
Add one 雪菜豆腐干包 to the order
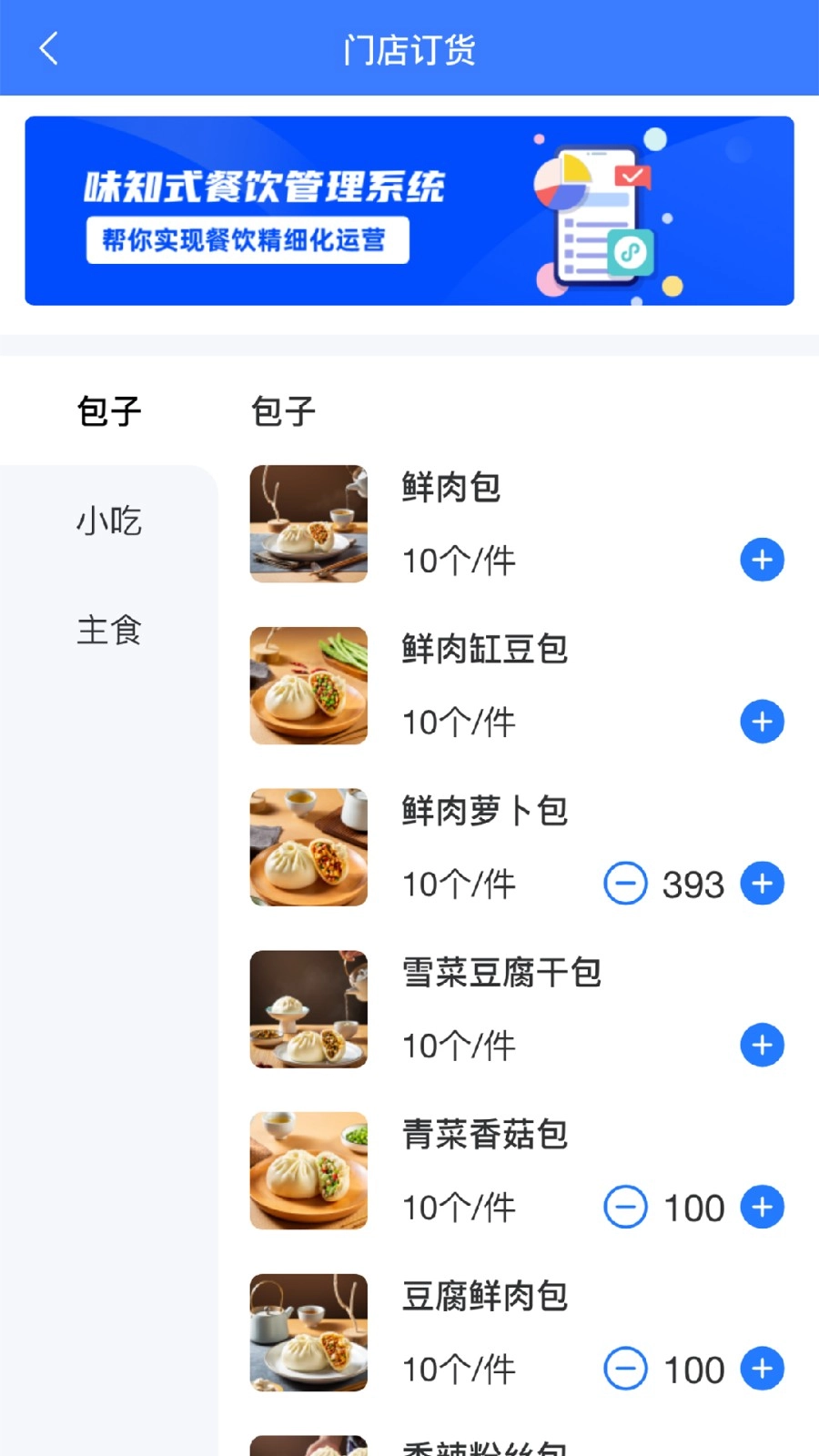[762, 1045]
